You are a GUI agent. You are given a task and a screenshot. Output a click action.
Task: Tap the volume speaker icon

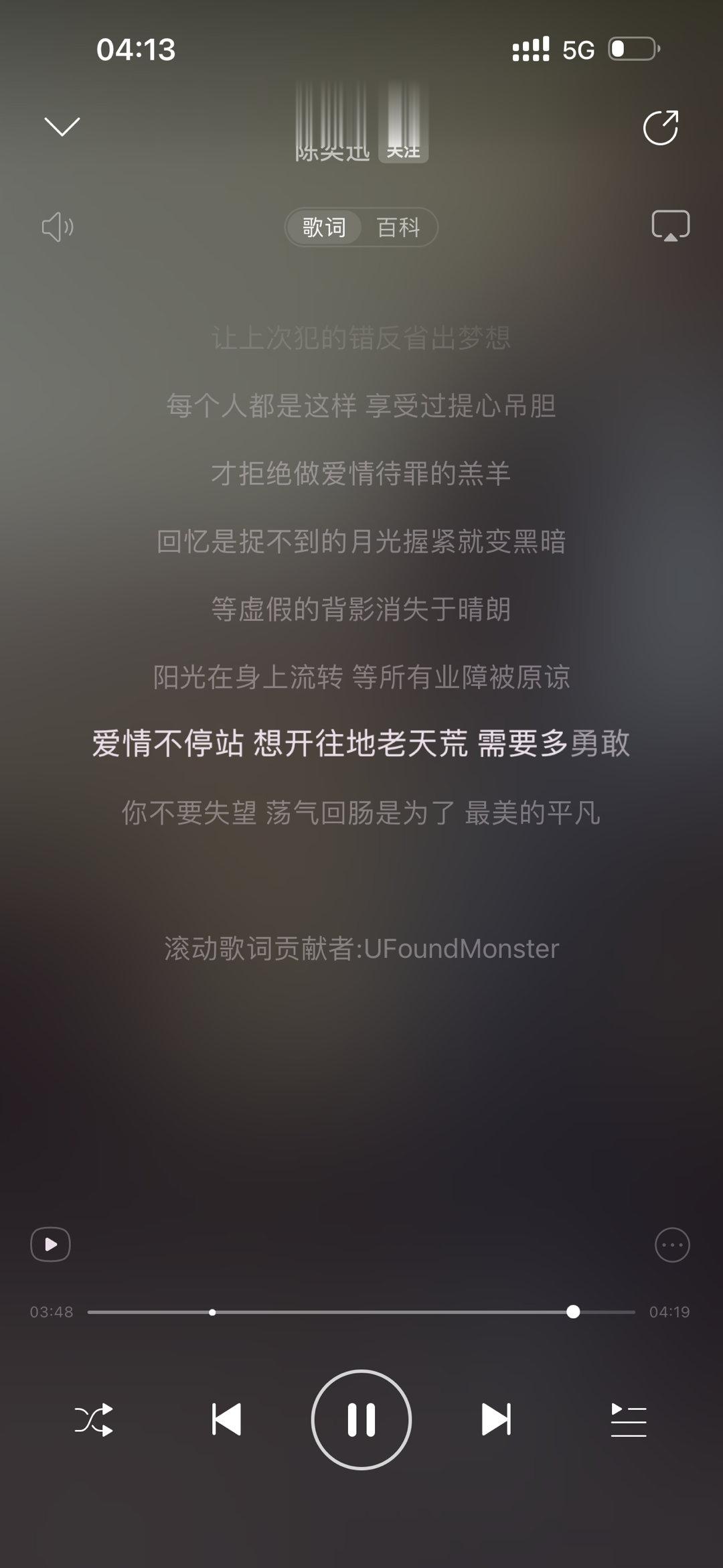tap(56, 227)
